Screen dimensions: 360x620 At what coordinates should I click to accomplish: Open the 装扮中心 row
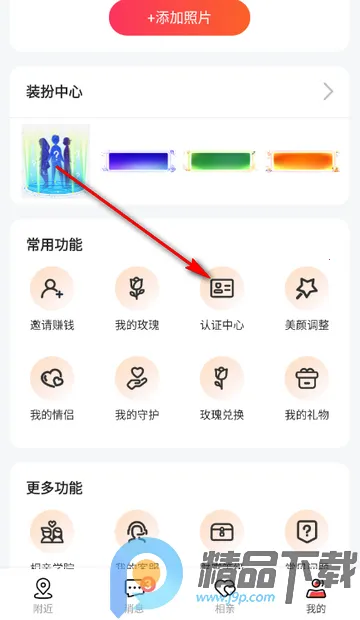tap(180, 92)
